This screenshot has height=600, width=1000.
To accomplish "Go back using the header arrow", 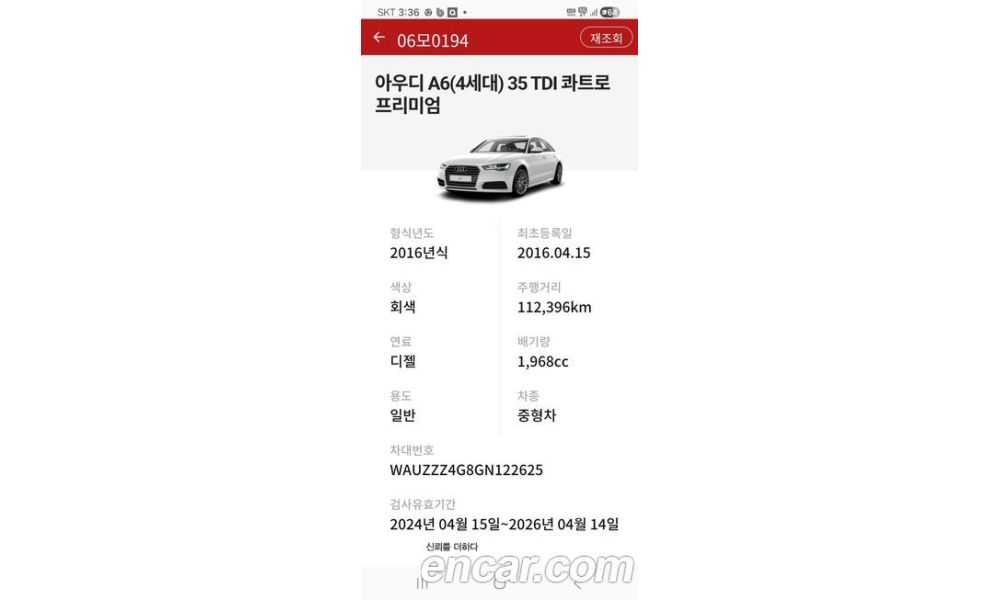I will point(379,38).
